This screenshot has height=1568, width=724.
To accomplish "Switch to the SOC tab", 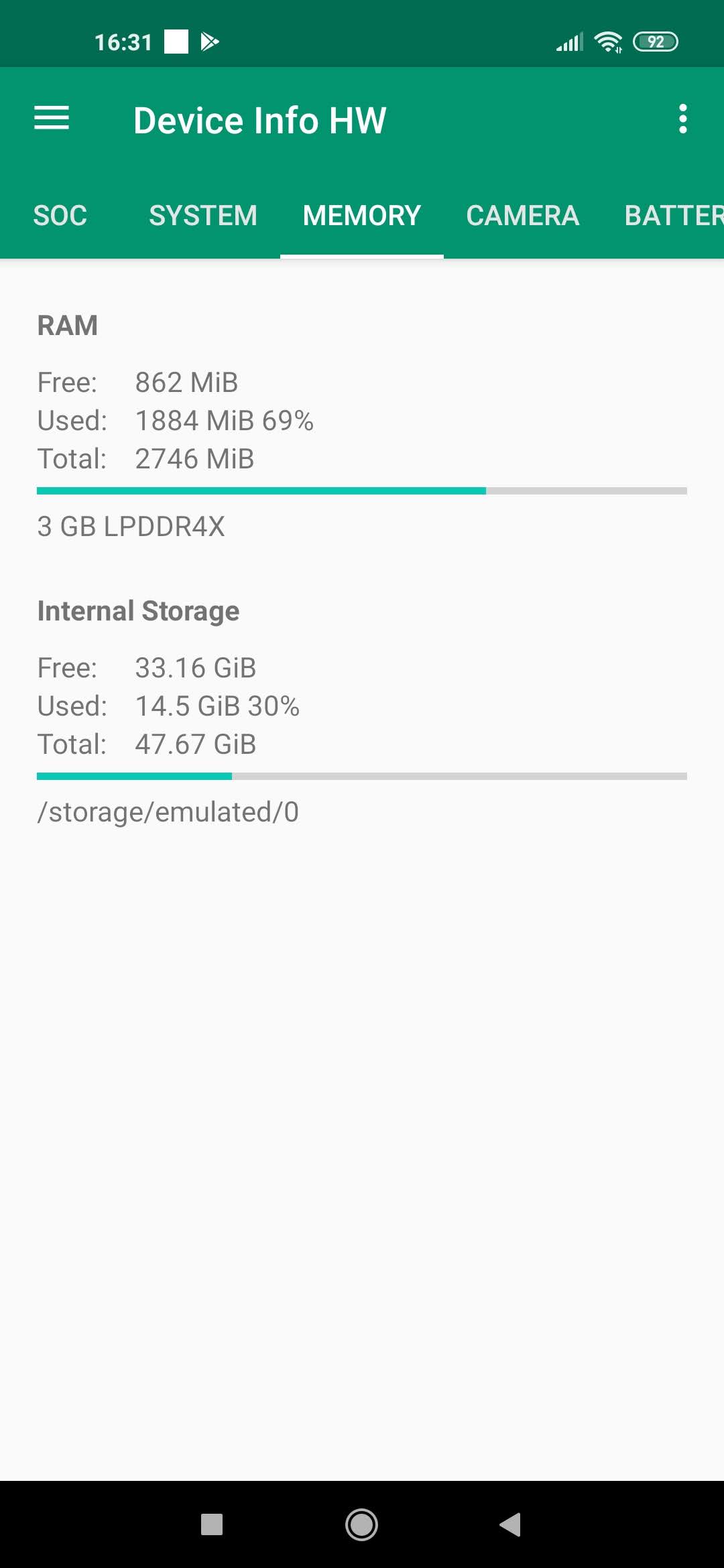I will pyautogui.click(x=60, y=216).
